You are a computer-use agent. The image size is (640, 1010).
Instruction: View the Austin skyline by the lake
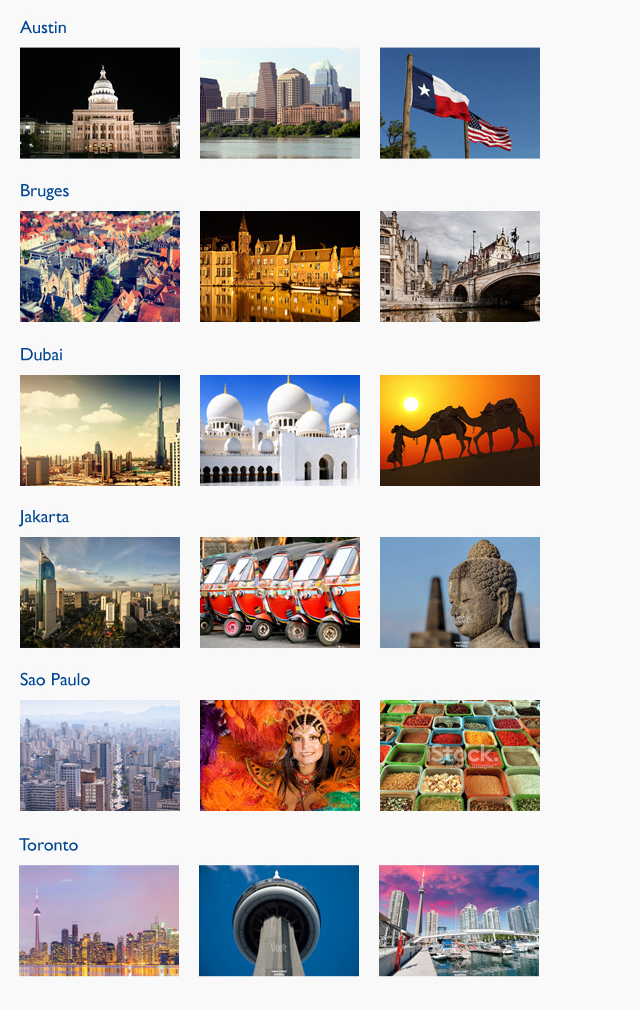[280, 103]
